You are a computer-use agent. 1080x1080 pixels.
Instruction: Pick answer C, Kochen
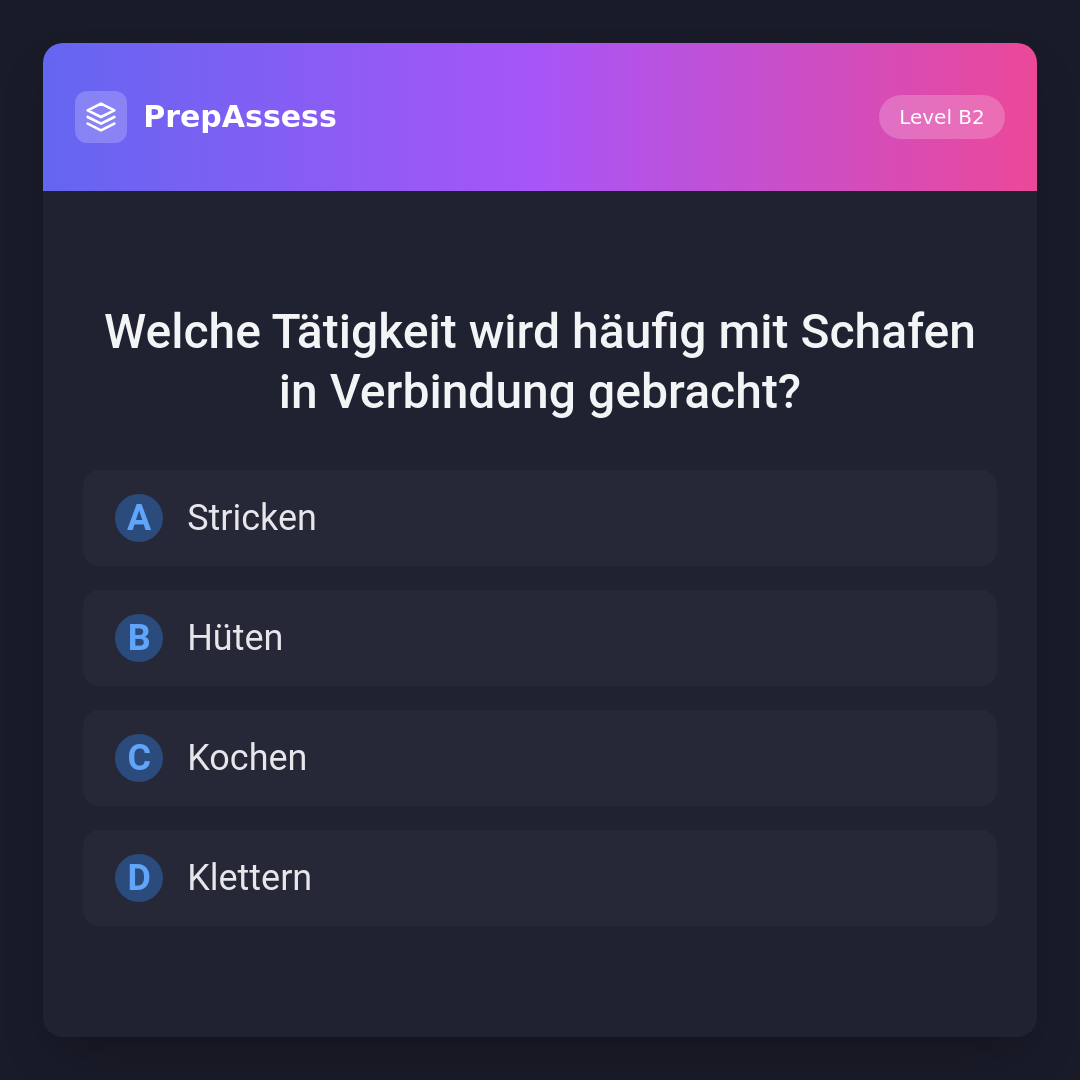(539, 758)
